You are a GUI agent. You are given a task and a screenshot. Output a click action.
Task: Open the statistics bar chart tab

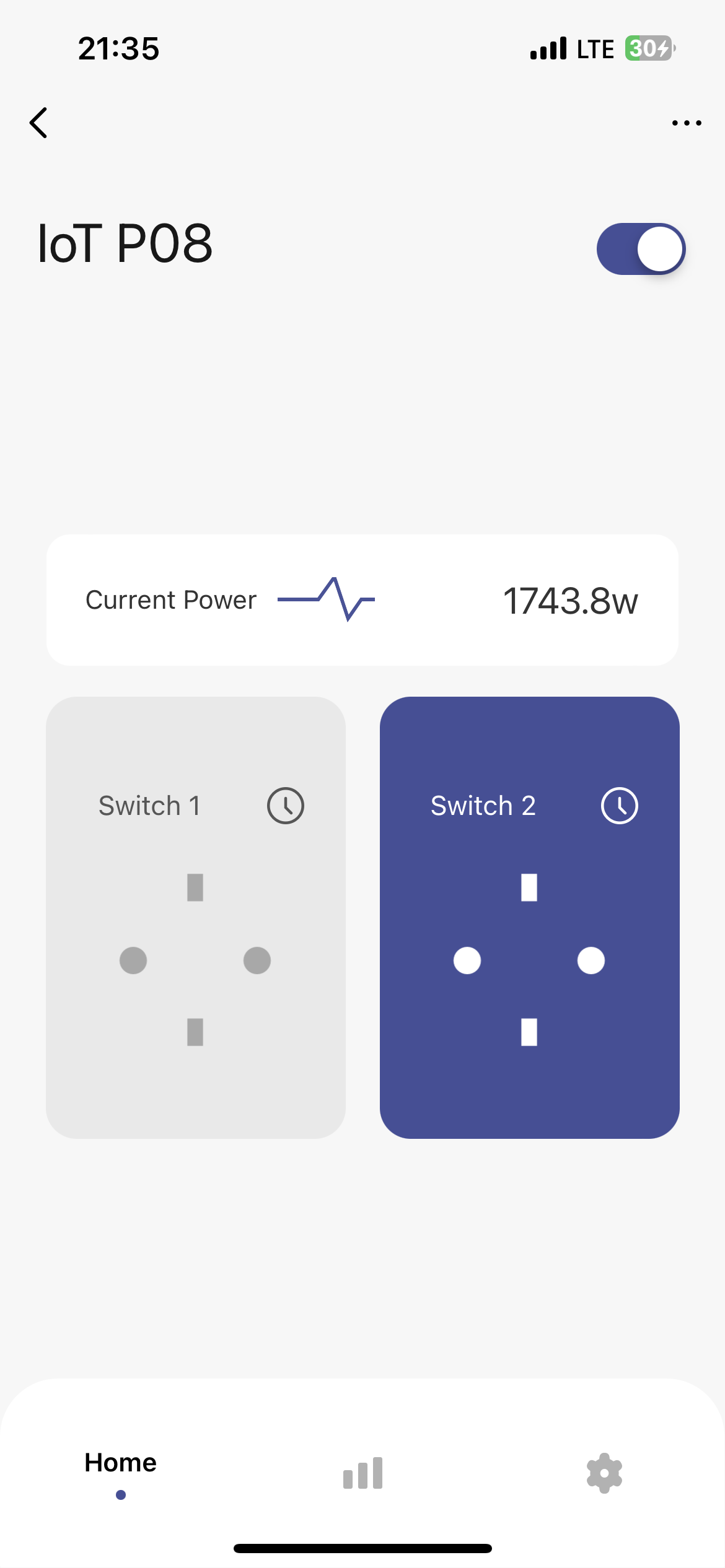click(x=362, y=1473)
